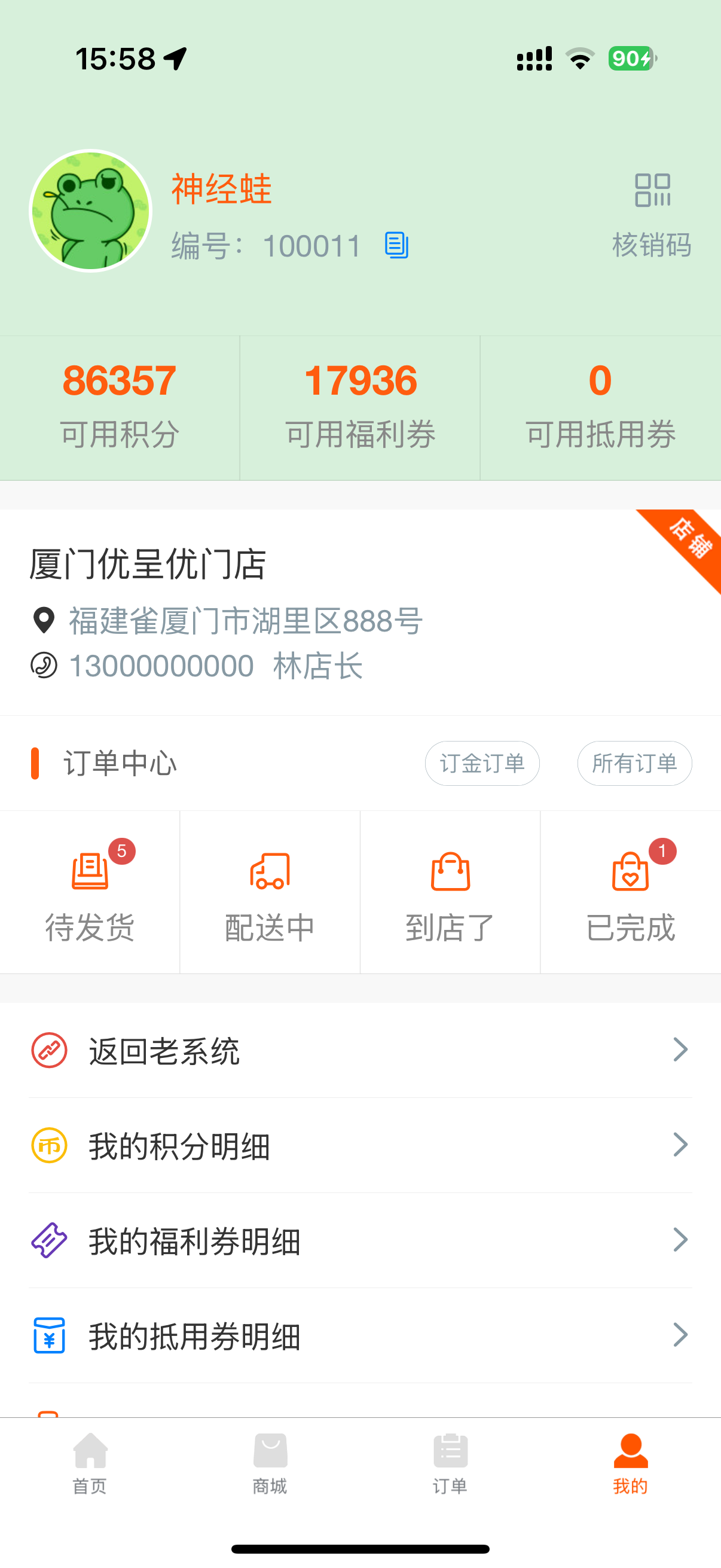
Task: Open 待发货 orders with badge 5
Action: (x=90, y=875)
